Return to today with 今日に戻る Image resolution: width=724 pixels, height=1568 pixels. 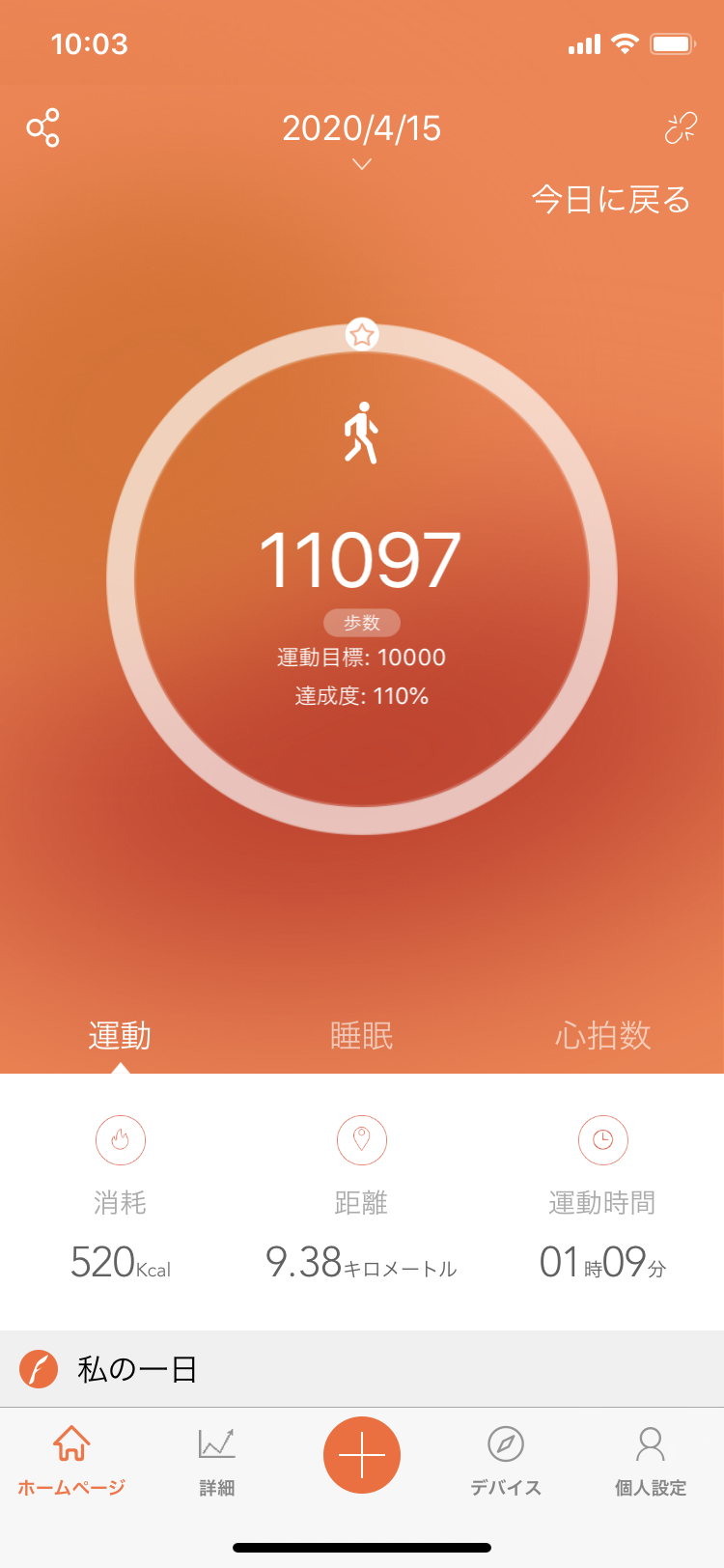pos(611,199)
